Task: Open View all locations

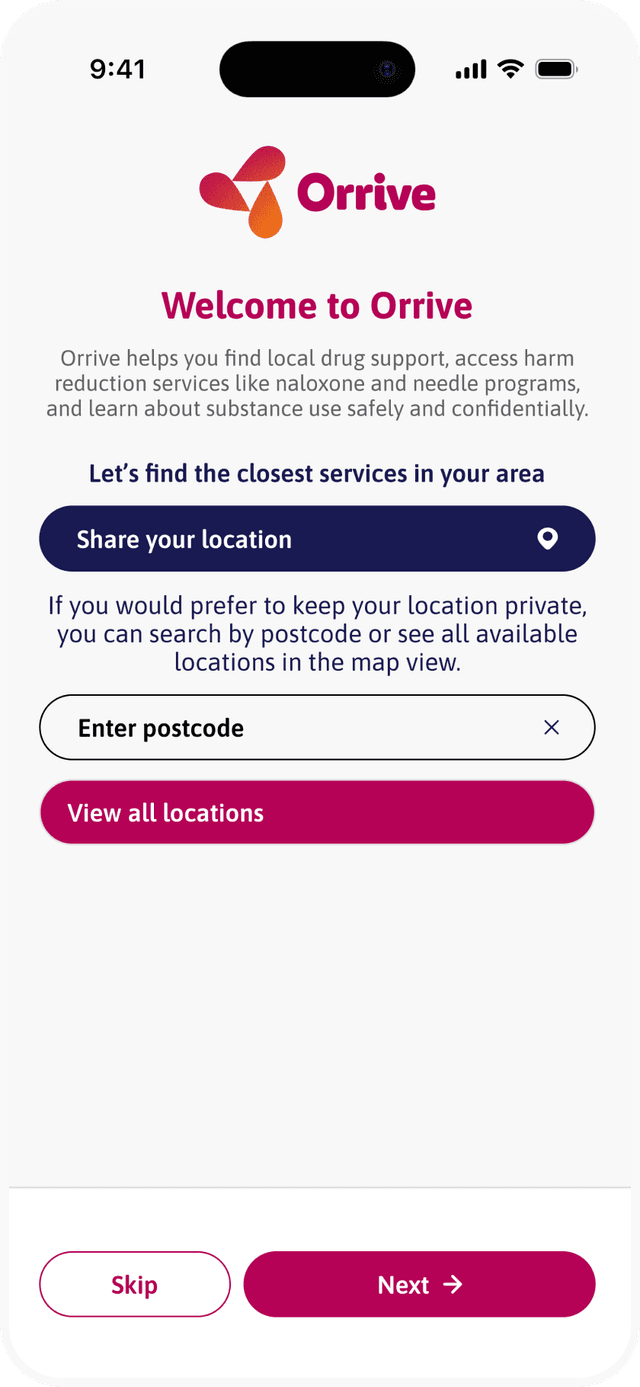Action: (317, 812)
